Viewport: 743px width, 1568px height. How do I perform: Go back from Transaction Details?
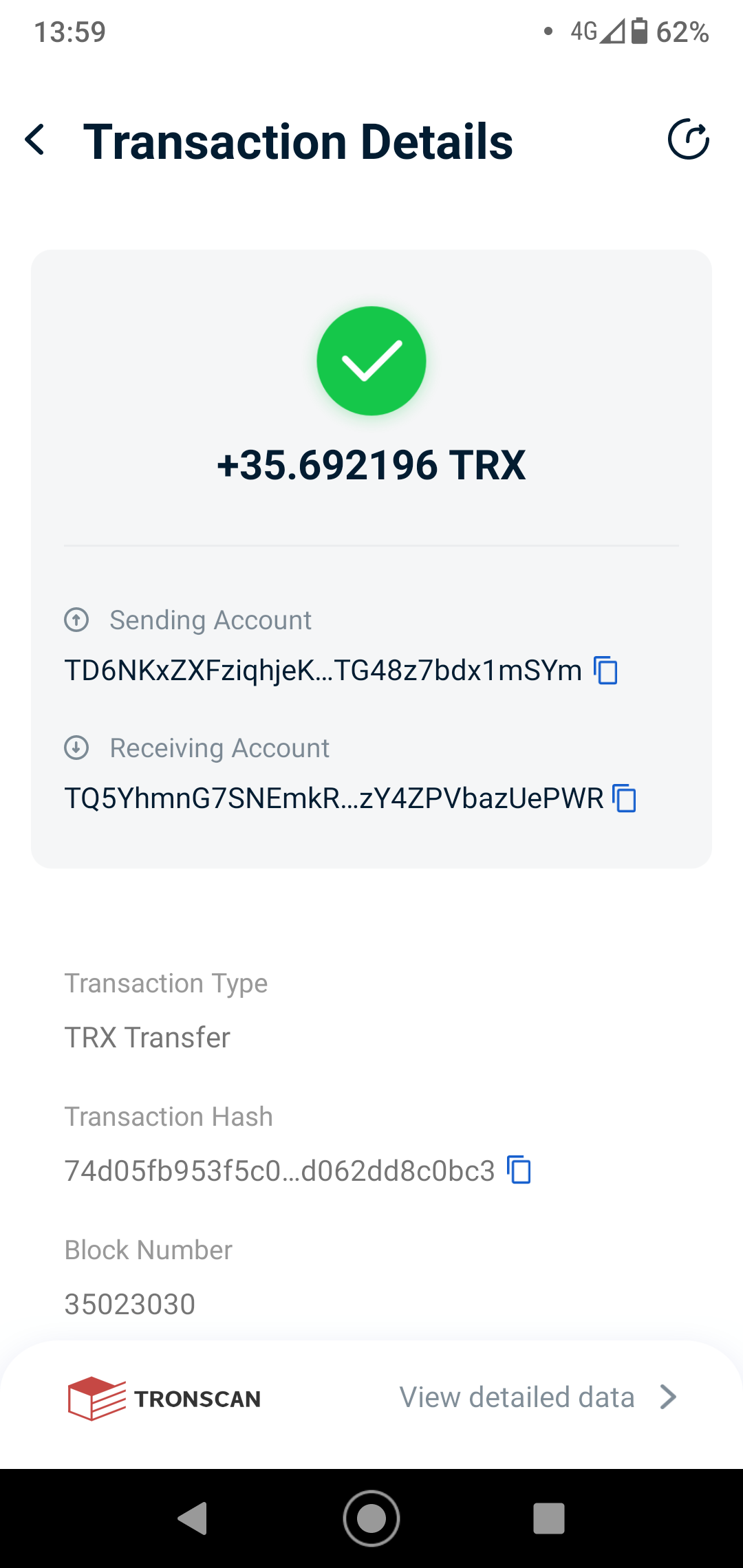pos(35,140)
